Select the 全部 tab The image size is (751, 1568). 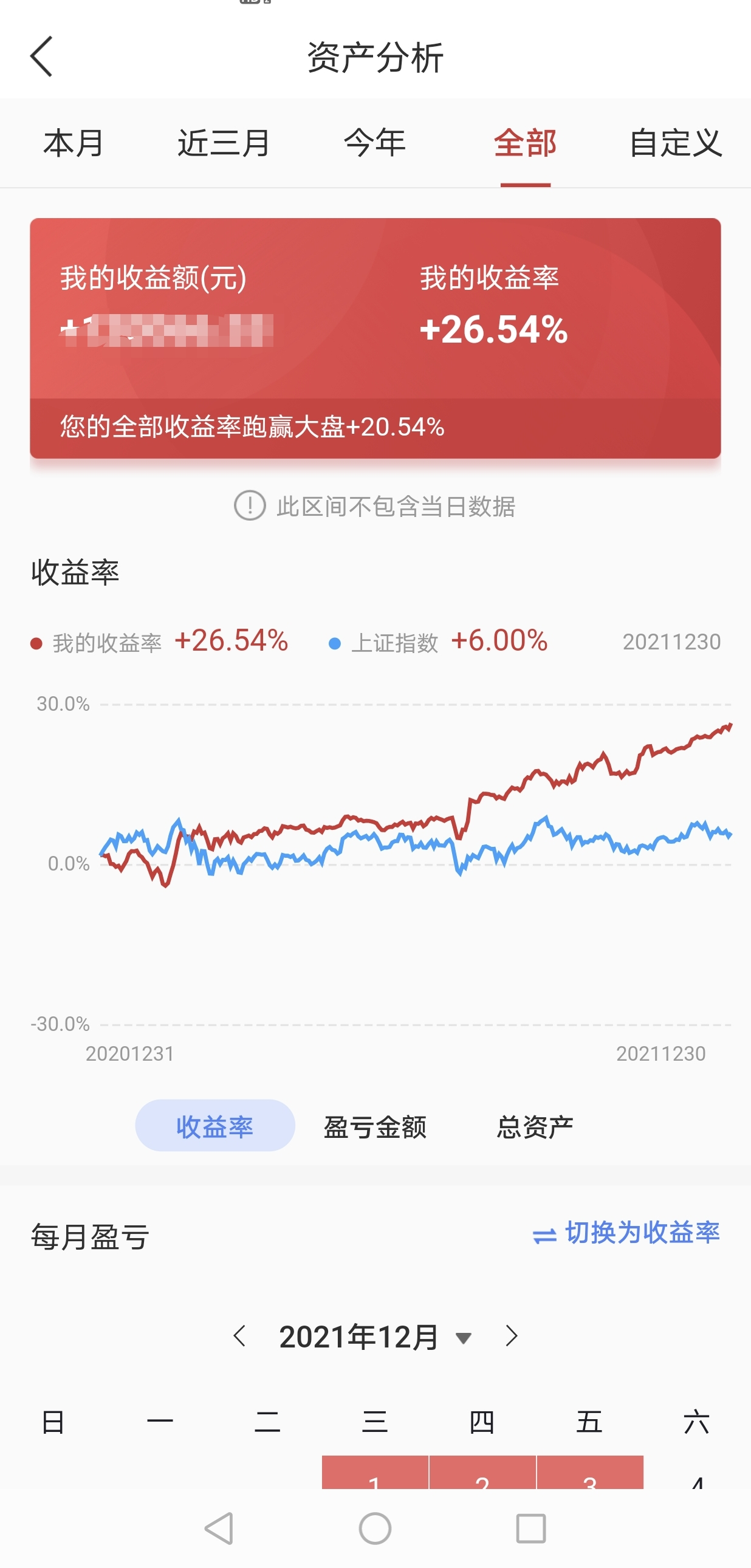(x=524, y=143)
